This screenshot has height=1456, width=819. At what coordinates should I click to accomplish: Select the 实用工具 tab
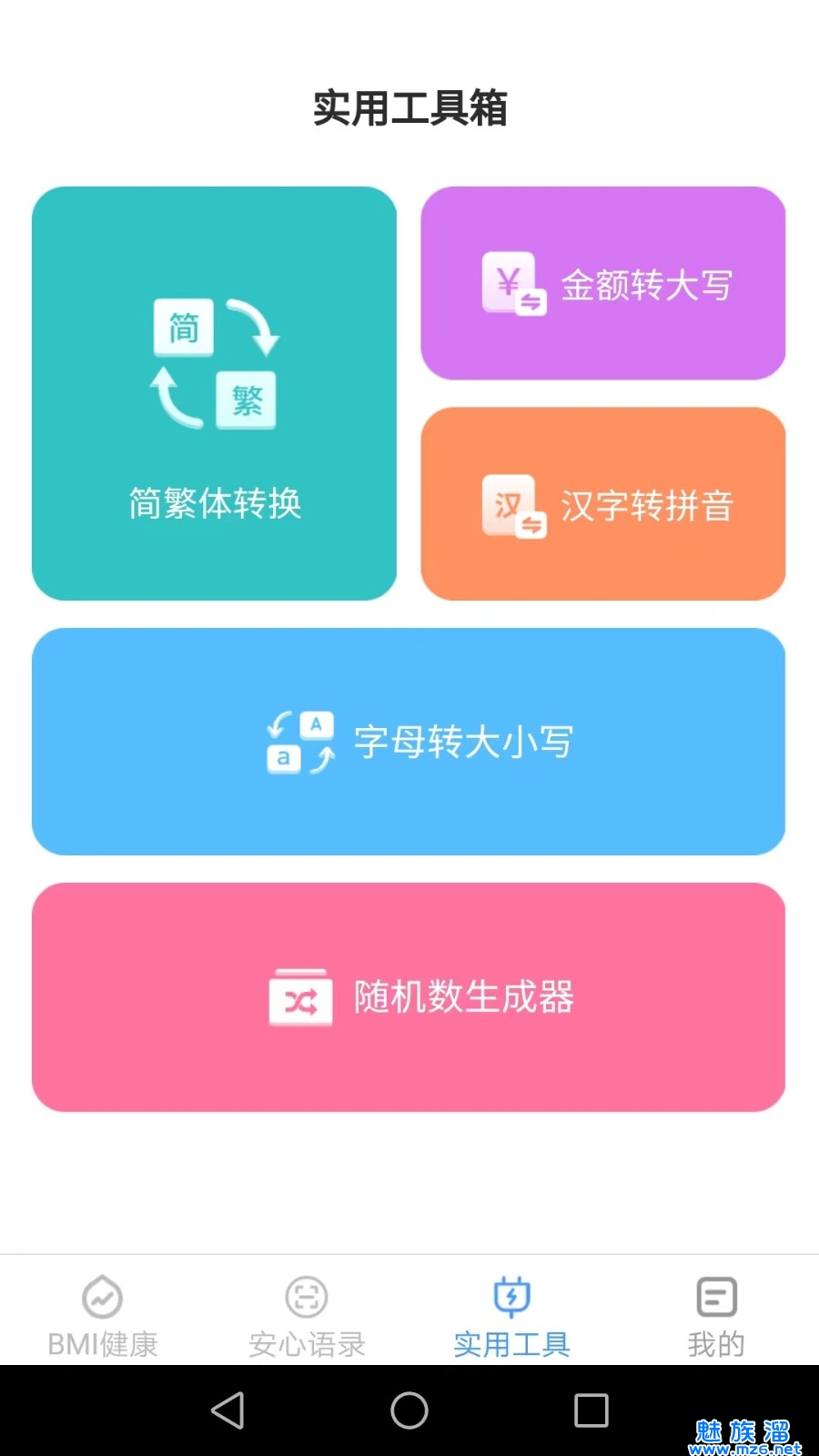(511, 1315)
